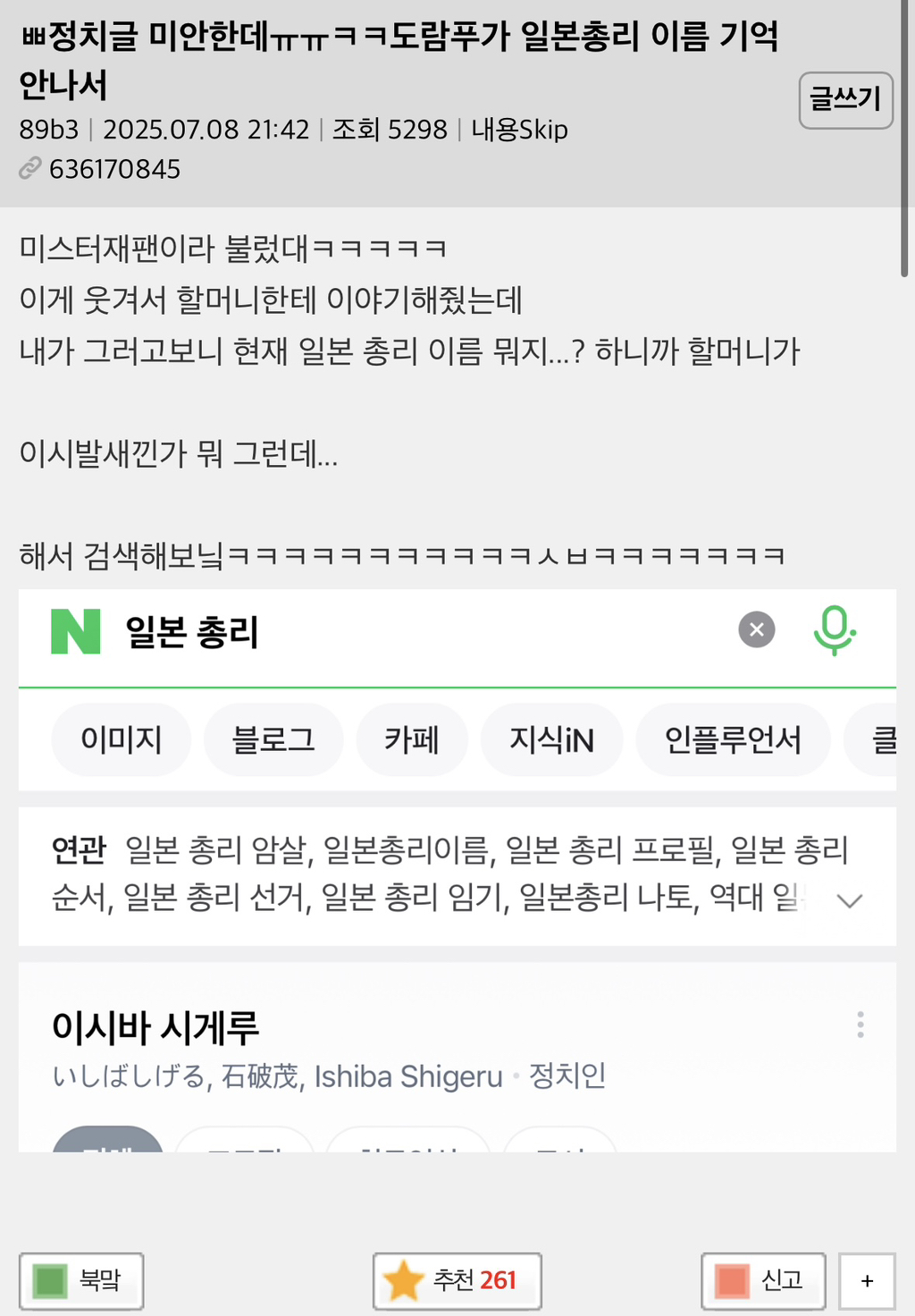This screenshot has height=1316, width=915.
Task: Open the embedded Naver search screenshot image
Action: (x=457, y=869)
